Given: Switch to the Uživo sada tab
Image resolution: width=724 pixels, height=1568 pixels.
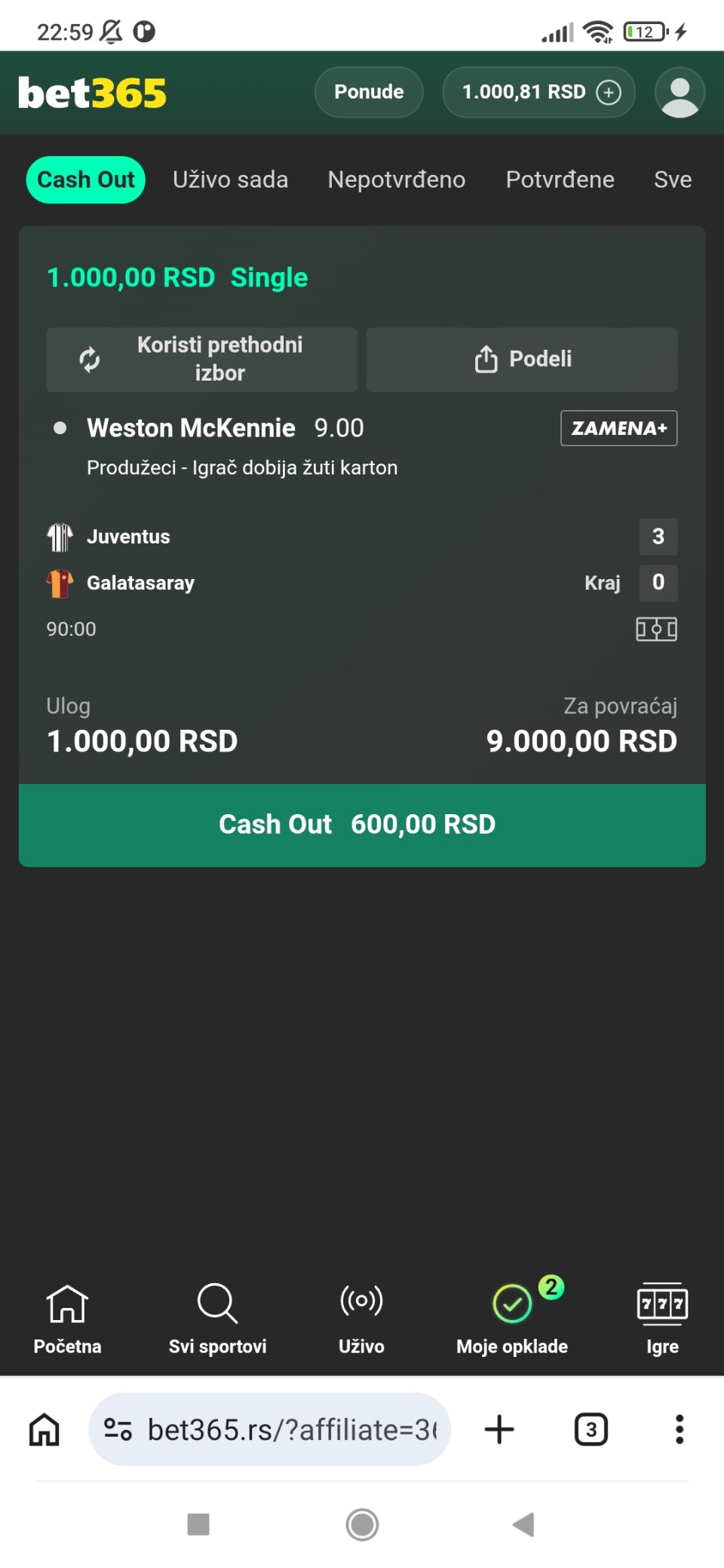Looking at the screenshot, I should [230, 179].
